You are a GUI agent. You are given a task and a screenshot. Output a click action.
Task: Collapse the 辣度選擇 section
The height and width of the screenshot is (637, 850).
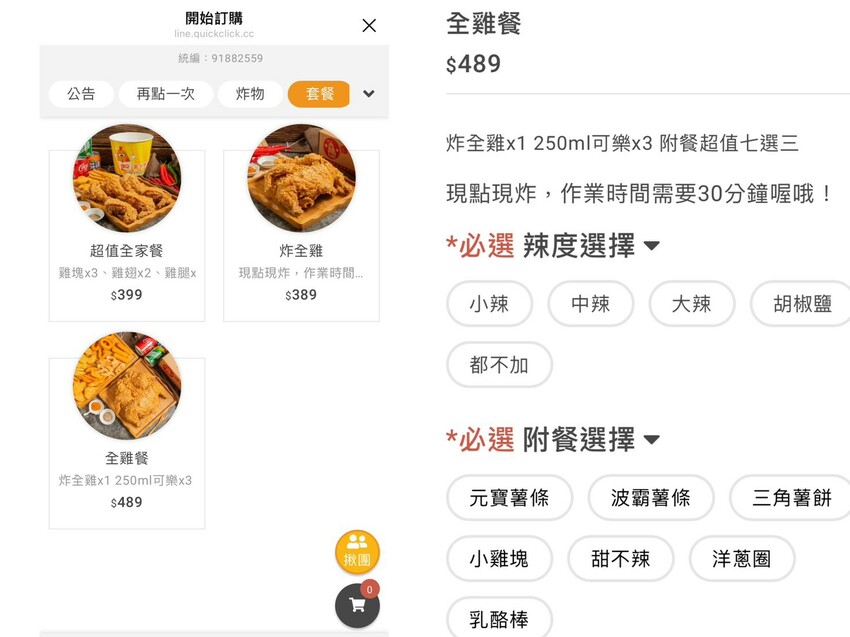pos(652,246)
